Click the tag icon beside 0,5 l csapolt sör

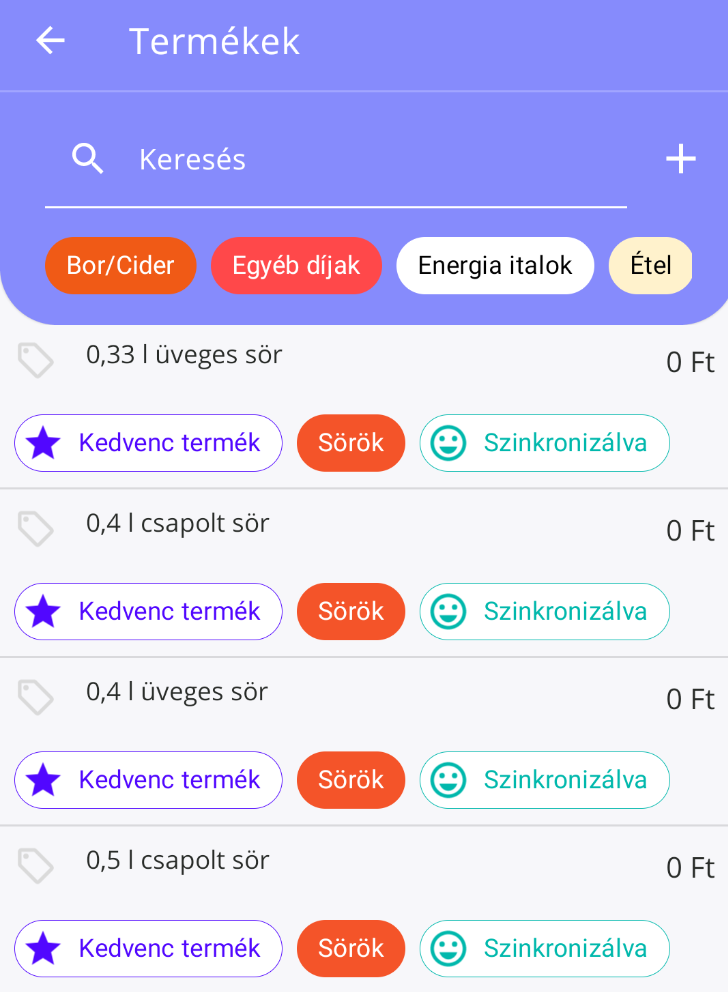click(36, 866)
